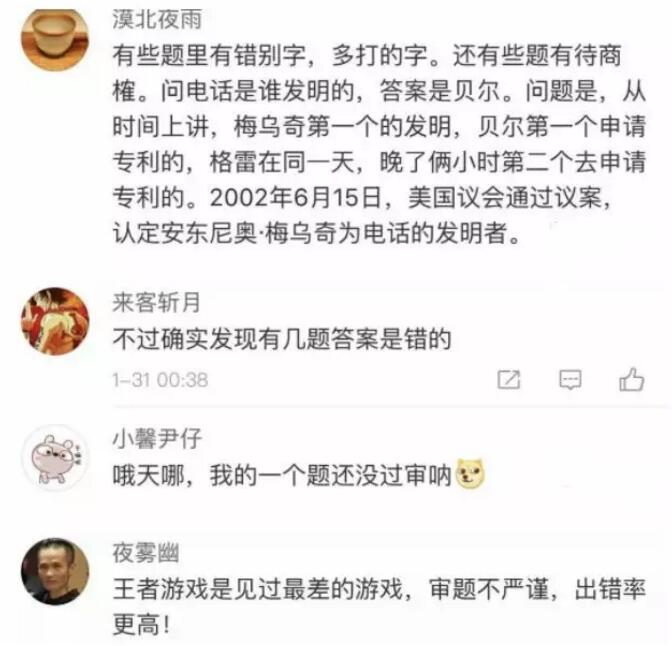Screen dimensions: 672x646
Task: Open 来客斩月's profile avatar
Action: point(55,322)
